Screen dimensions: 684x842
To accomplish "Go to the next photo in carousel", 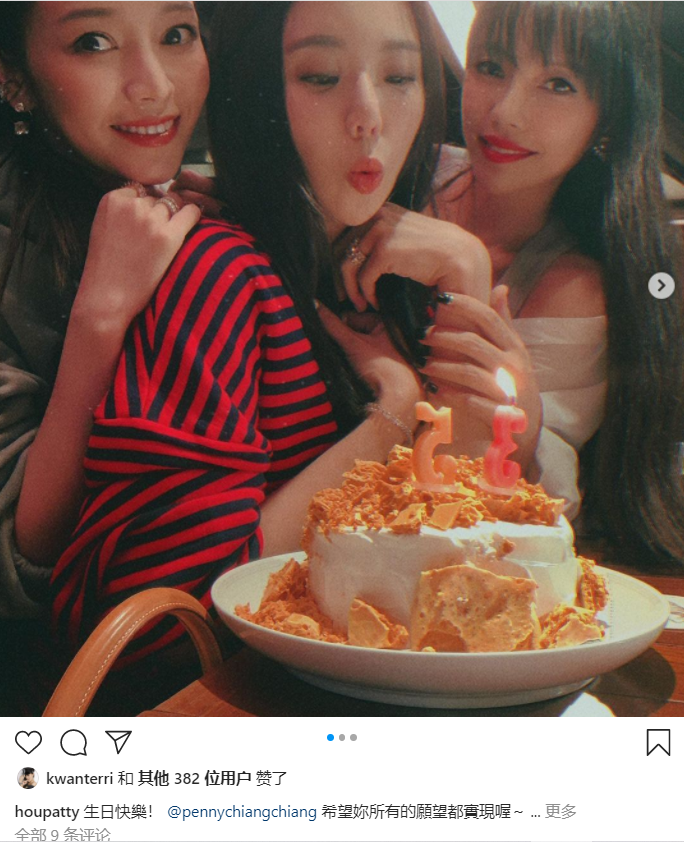I will (x=661, y=286).
